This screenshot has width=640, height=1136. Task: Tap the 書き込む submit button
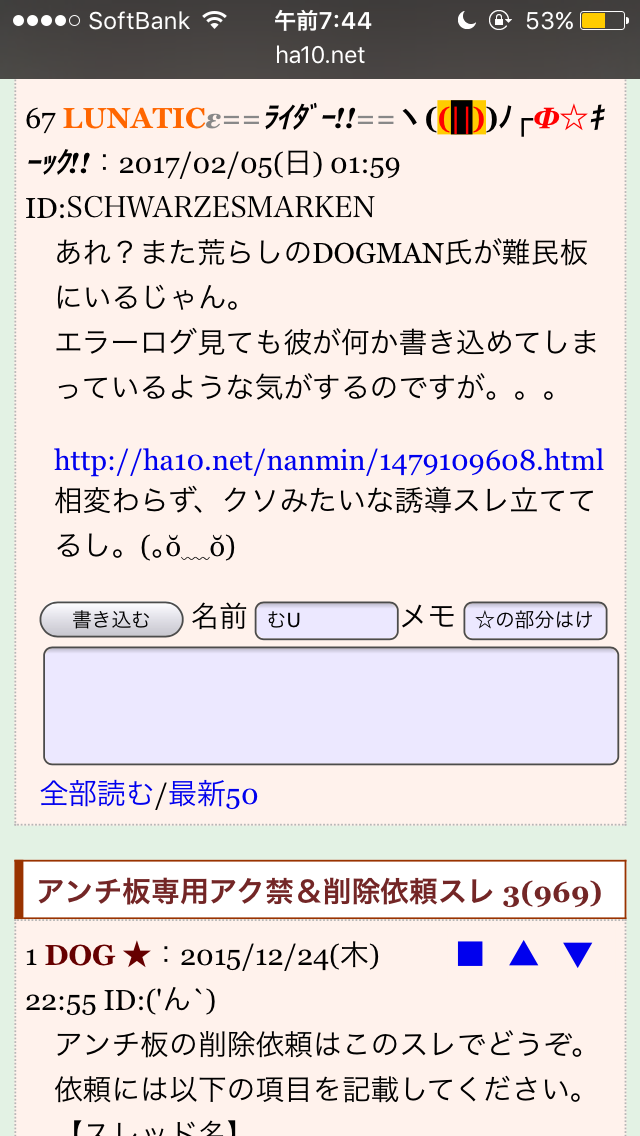[x=111, y=620]
